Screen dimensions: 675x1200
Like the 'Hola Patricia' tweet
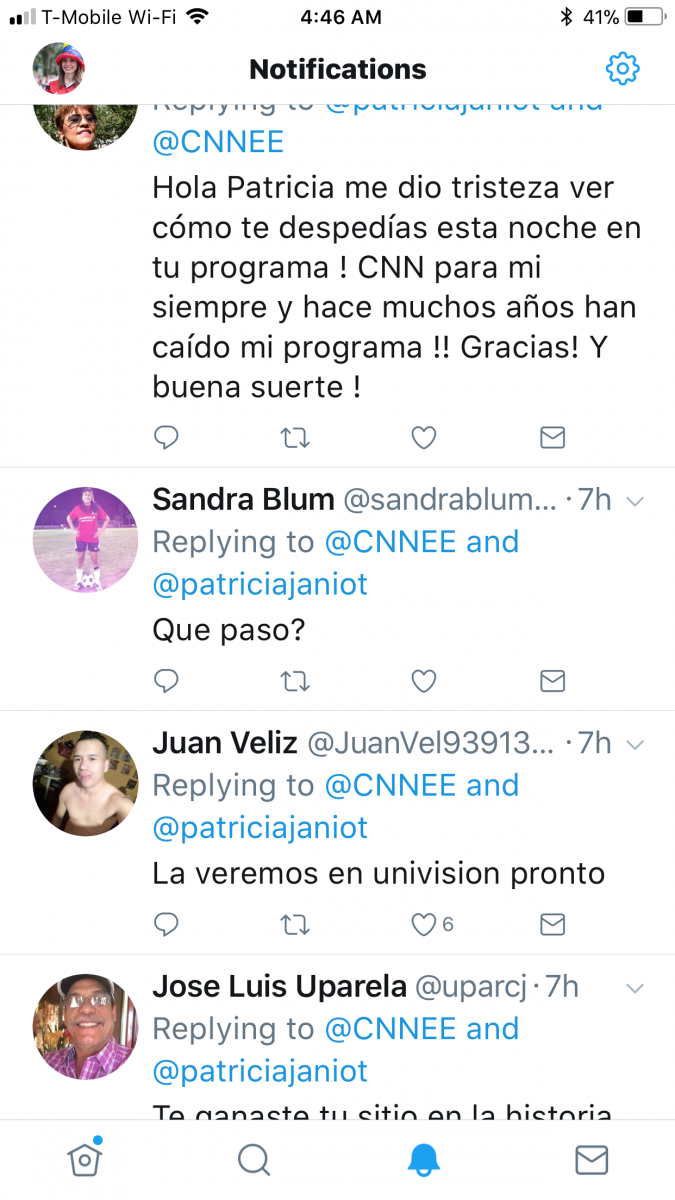coord(424,437)
